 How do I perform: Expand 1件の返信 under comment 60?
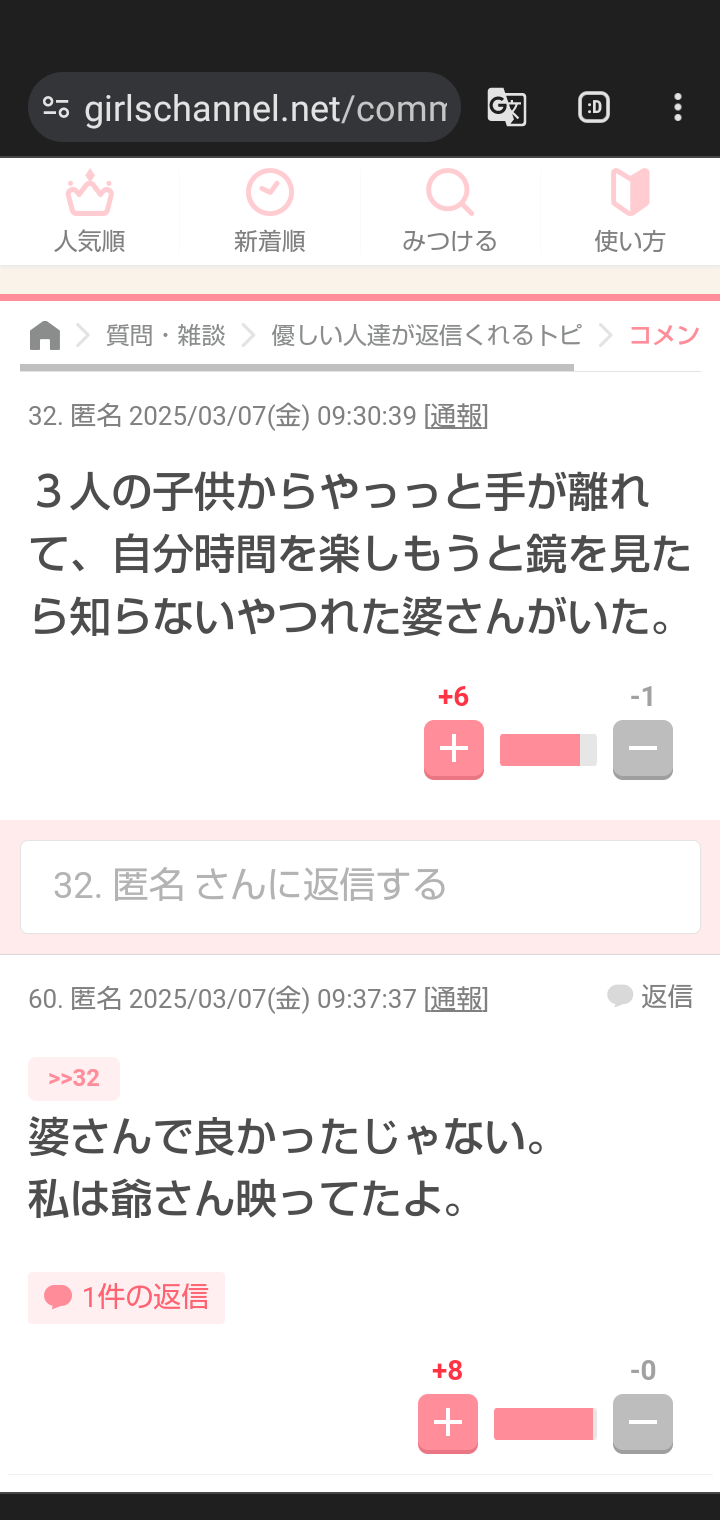[x=127, y=1297]
